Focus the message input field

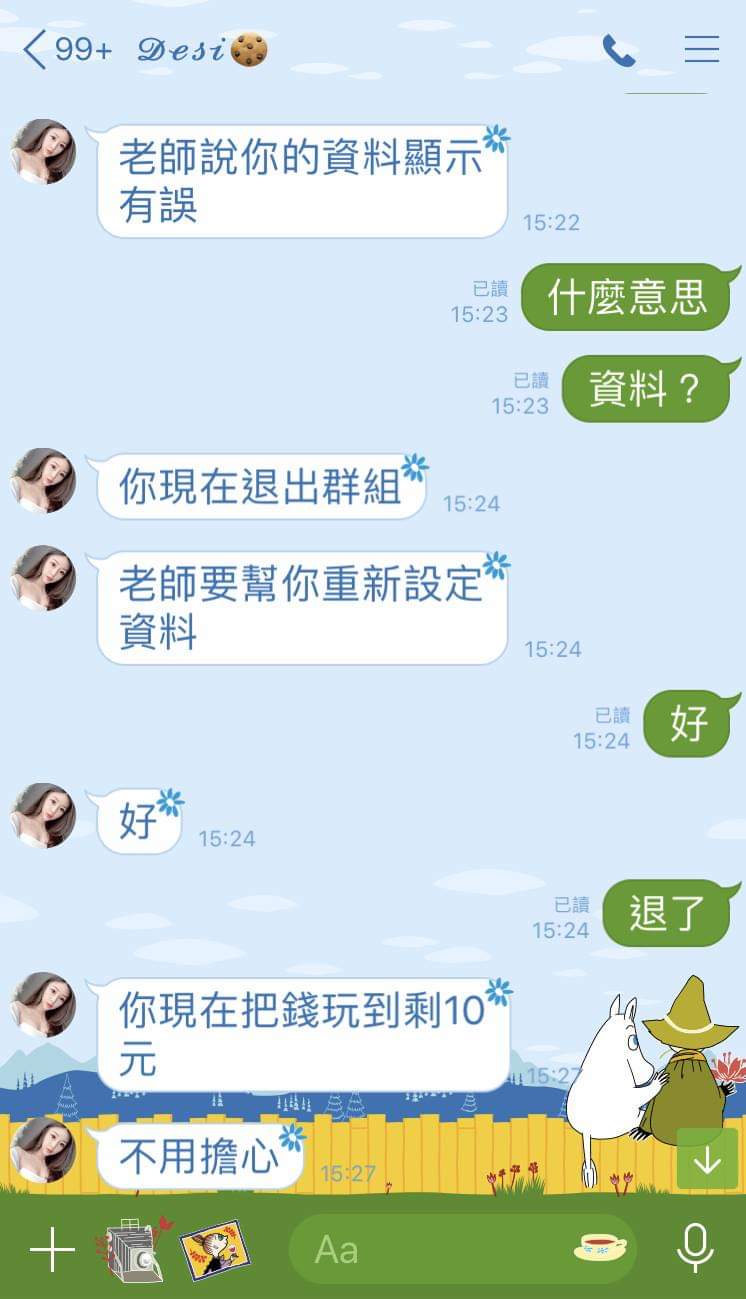tap(430, 1250)
